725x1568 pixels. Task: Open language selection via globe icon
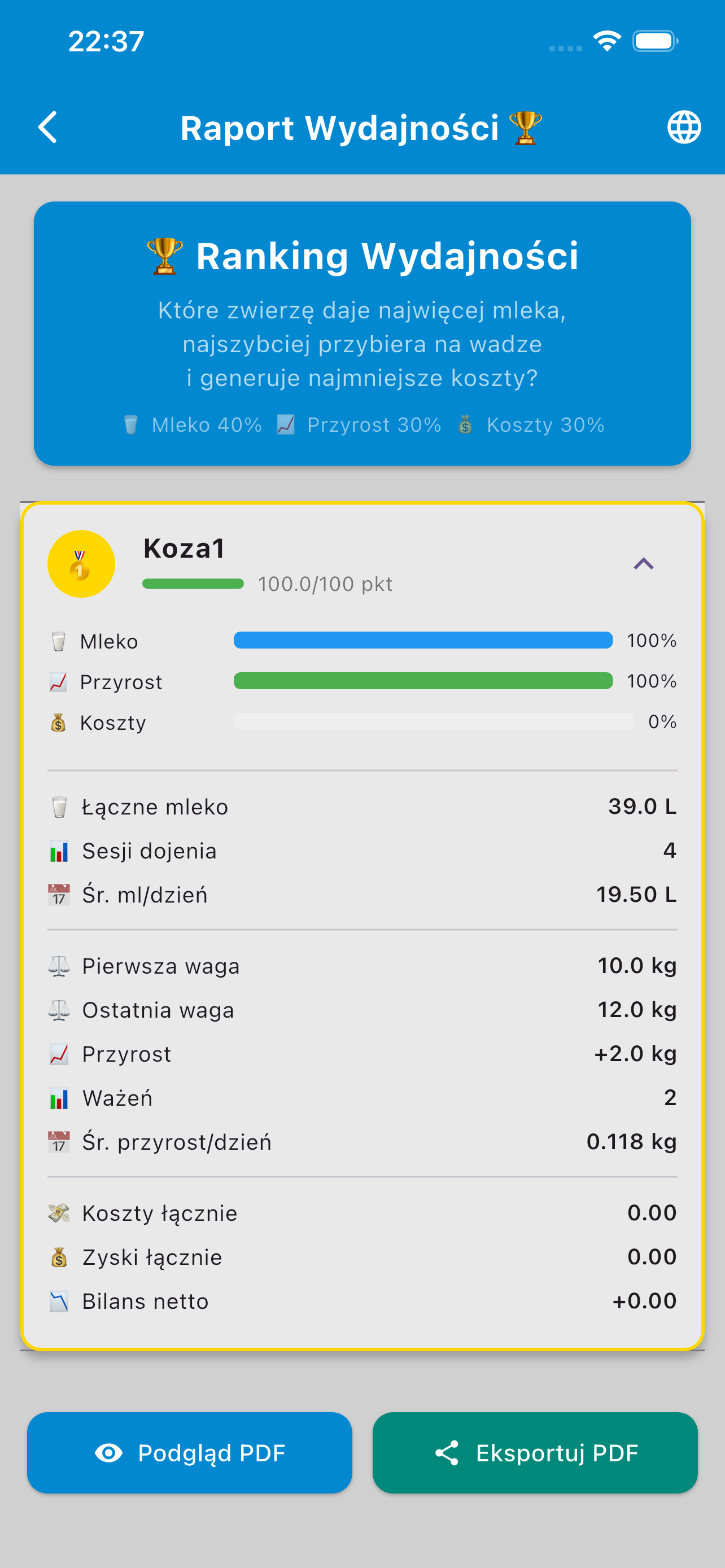click(684, 128)
